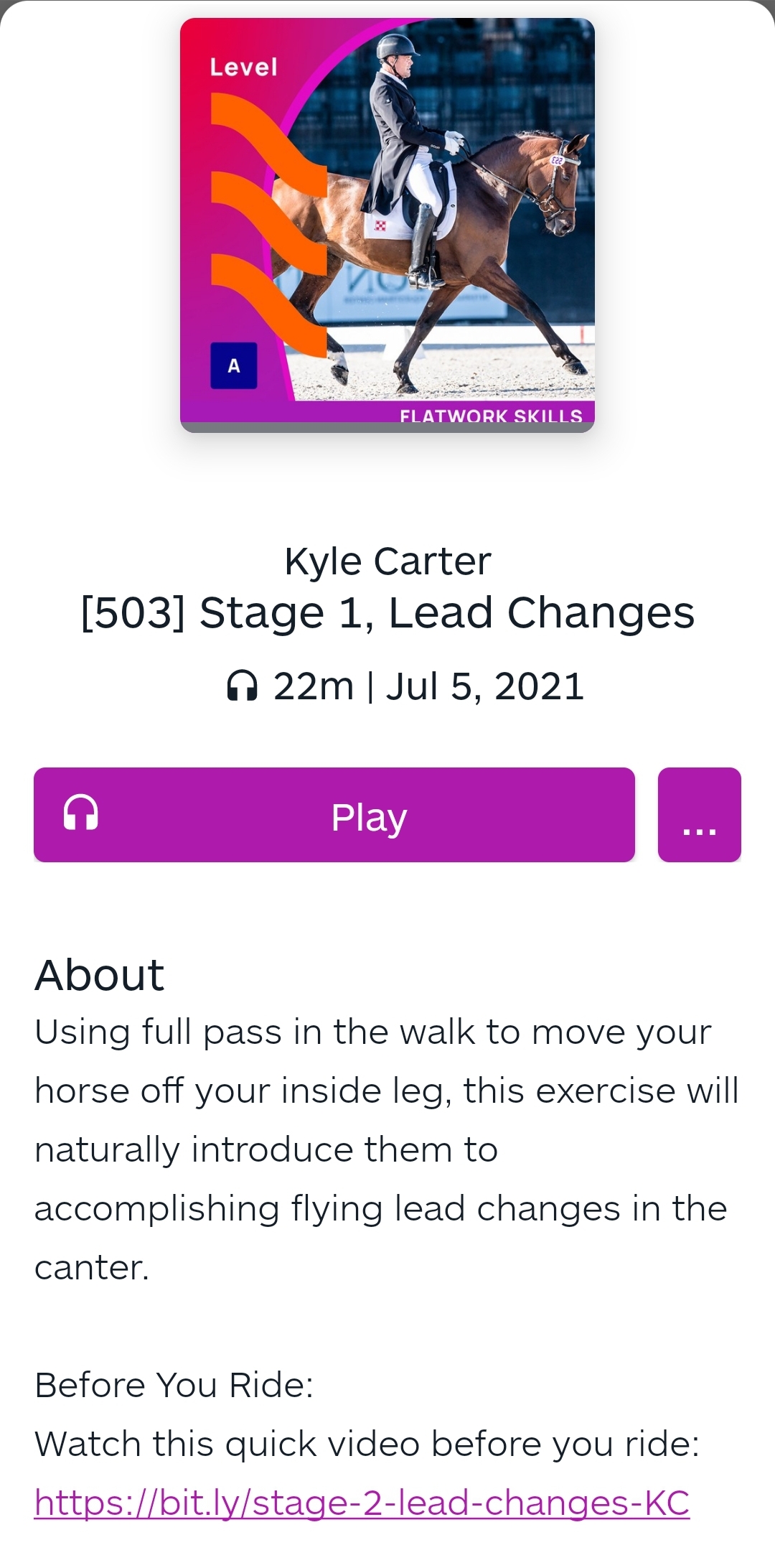The image size is (775, 1568).
Task: Open the more options button beside Play
Action: pos(700,815)
